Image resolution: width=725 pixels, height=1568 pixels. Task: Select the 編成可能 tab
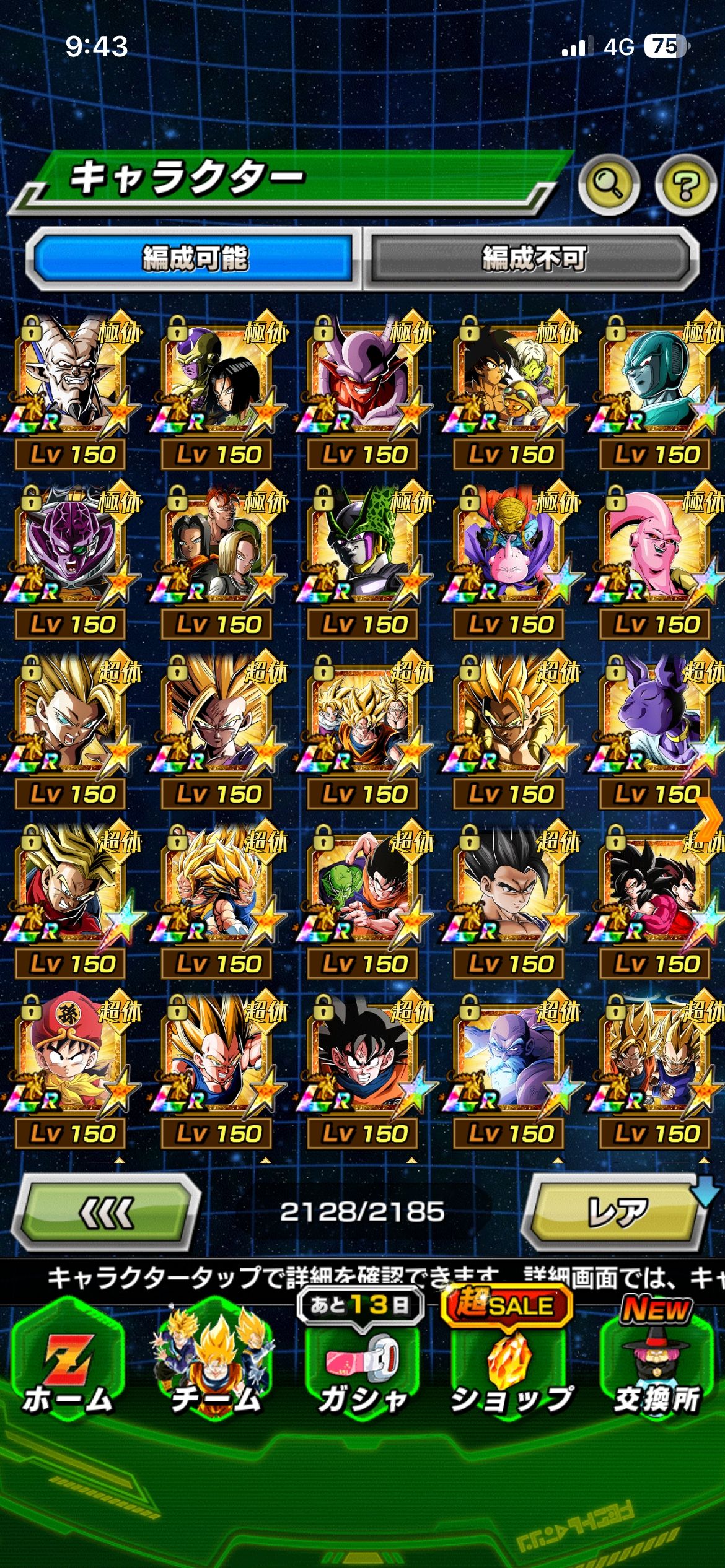pyautogui.click(x=195, y=259)
